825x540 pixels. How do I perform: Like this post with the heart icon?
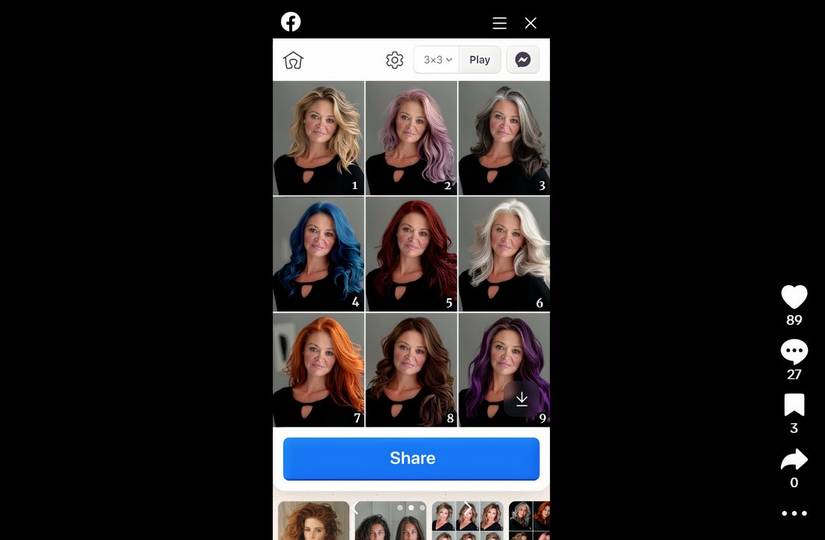(794, 297)
